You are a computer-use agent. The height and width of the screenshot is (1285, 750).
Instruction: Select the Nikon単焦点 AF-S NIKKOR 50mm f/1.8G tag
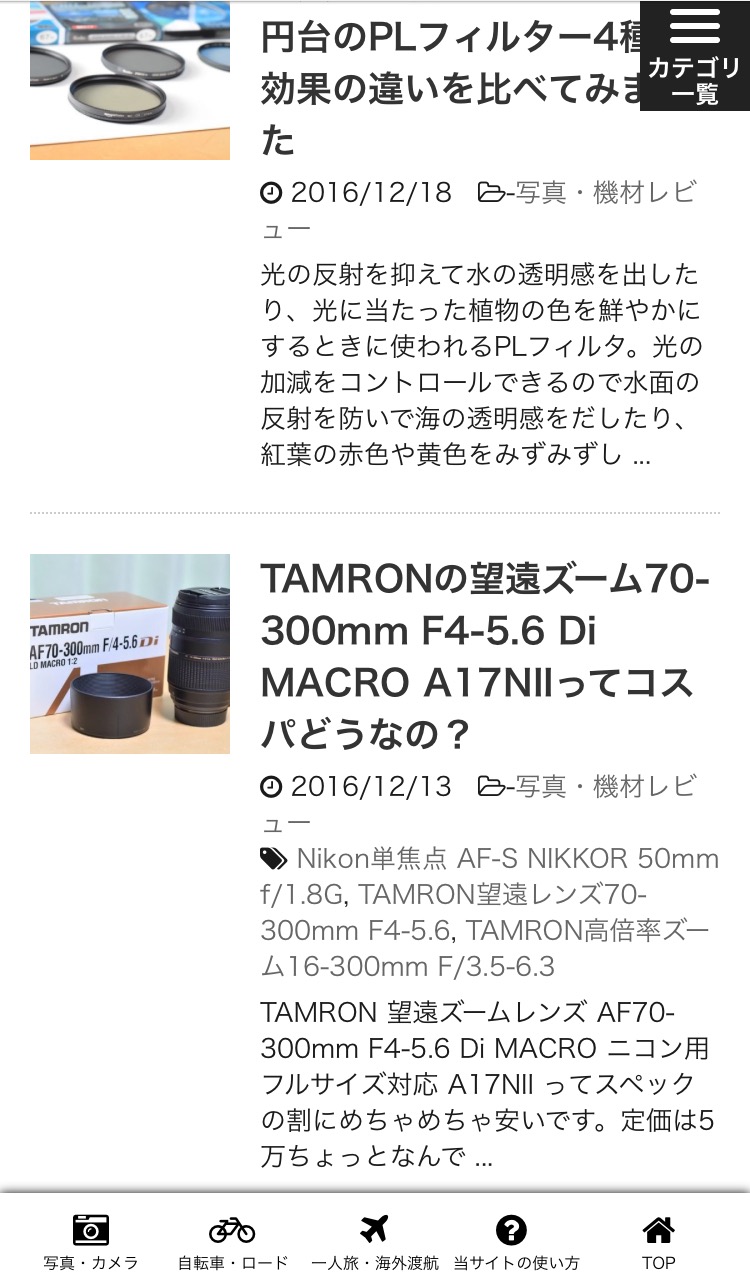[x=490, y=876]
